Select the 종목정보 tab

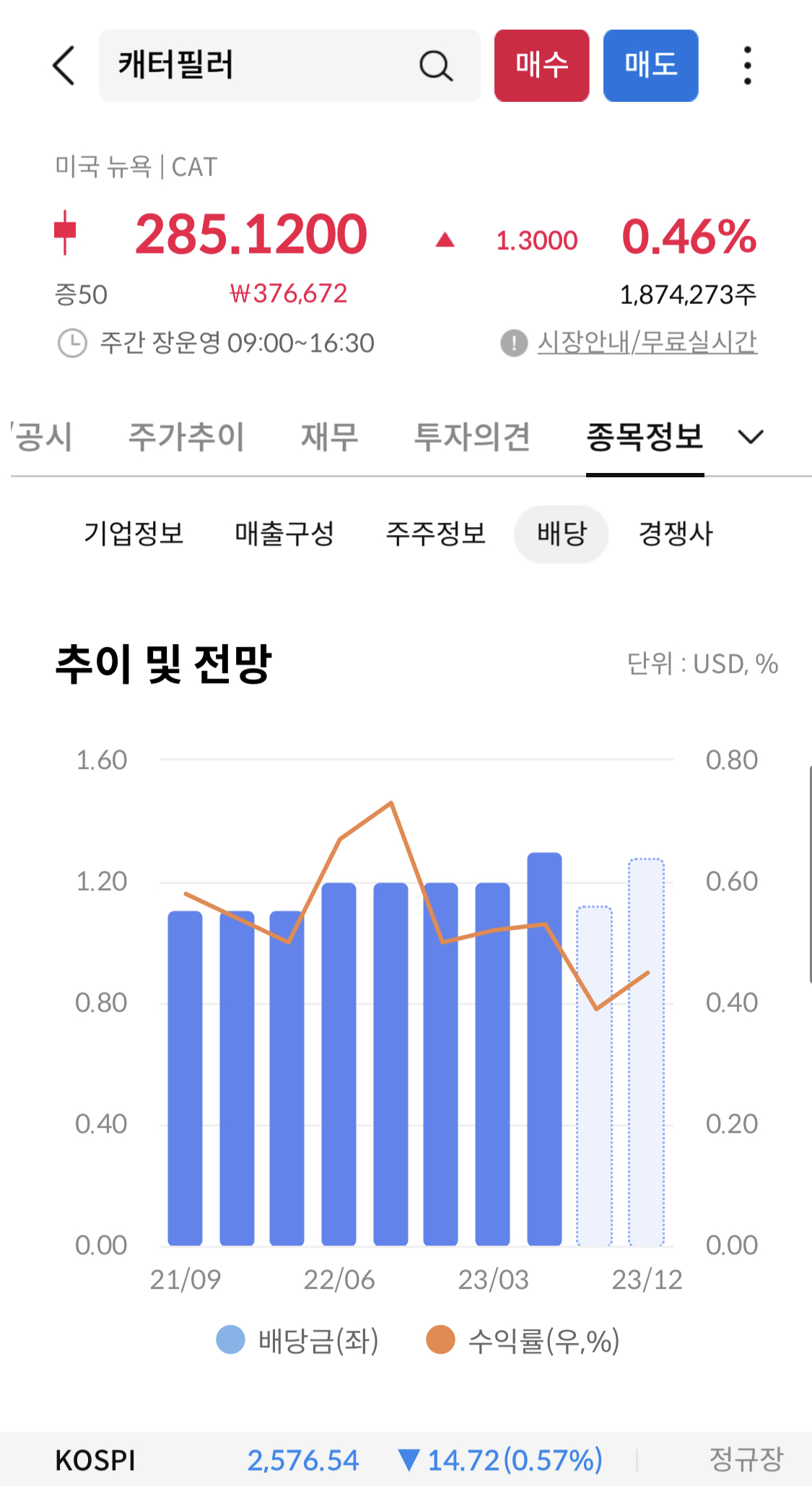[645, 437]
